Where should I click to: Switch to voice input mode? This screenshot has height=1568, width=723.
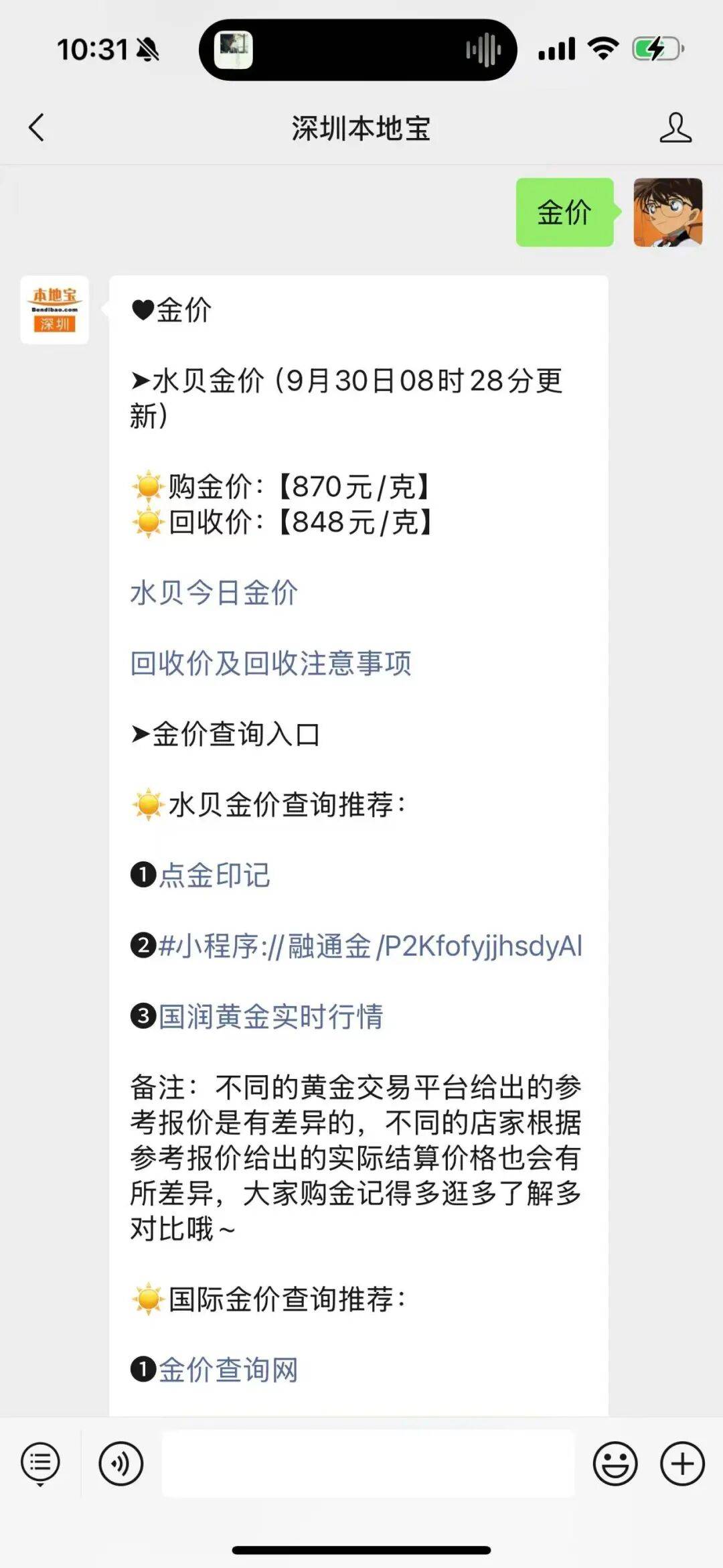point(120,1464)
